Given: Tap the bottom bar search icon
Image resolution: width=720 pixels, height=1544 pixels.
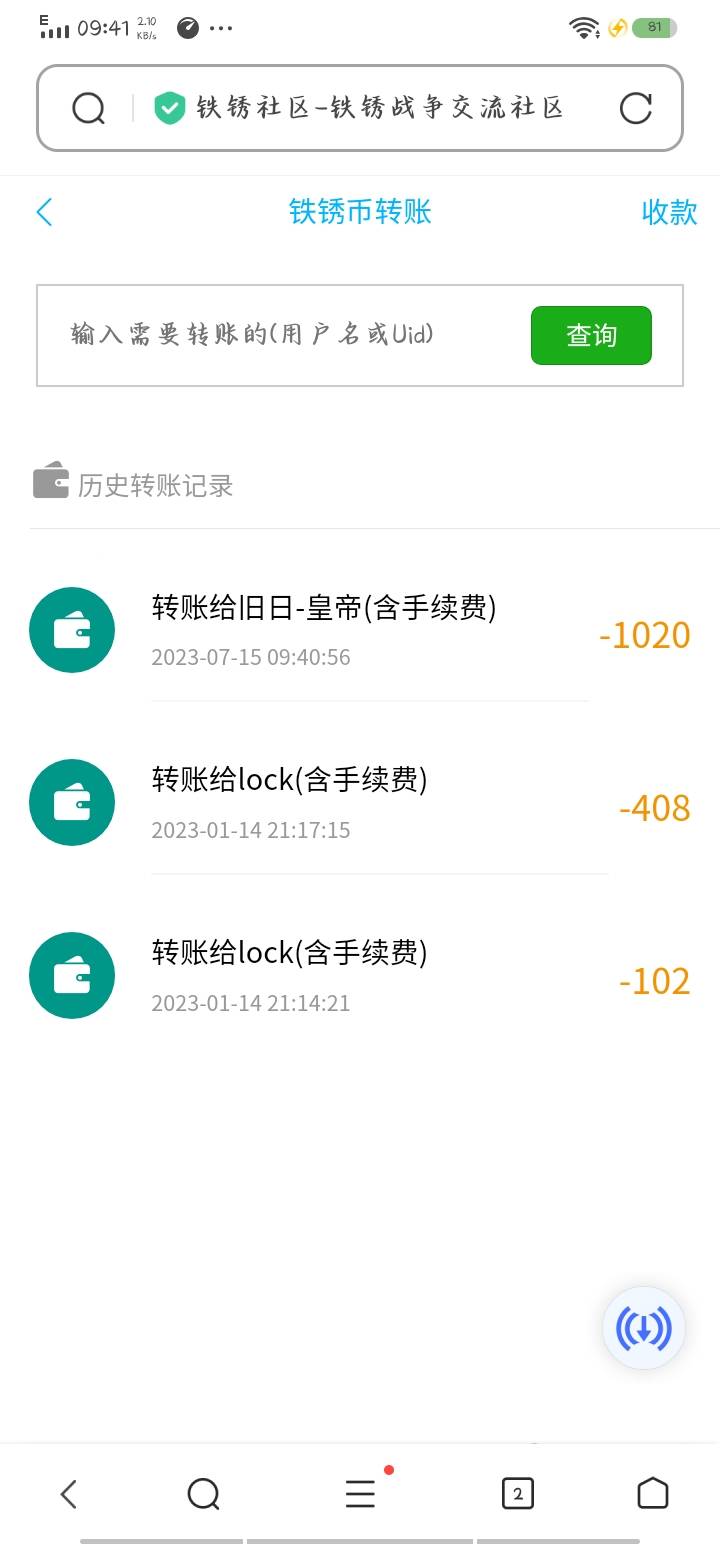Looking at the screenshot, I should [203, 1494].
